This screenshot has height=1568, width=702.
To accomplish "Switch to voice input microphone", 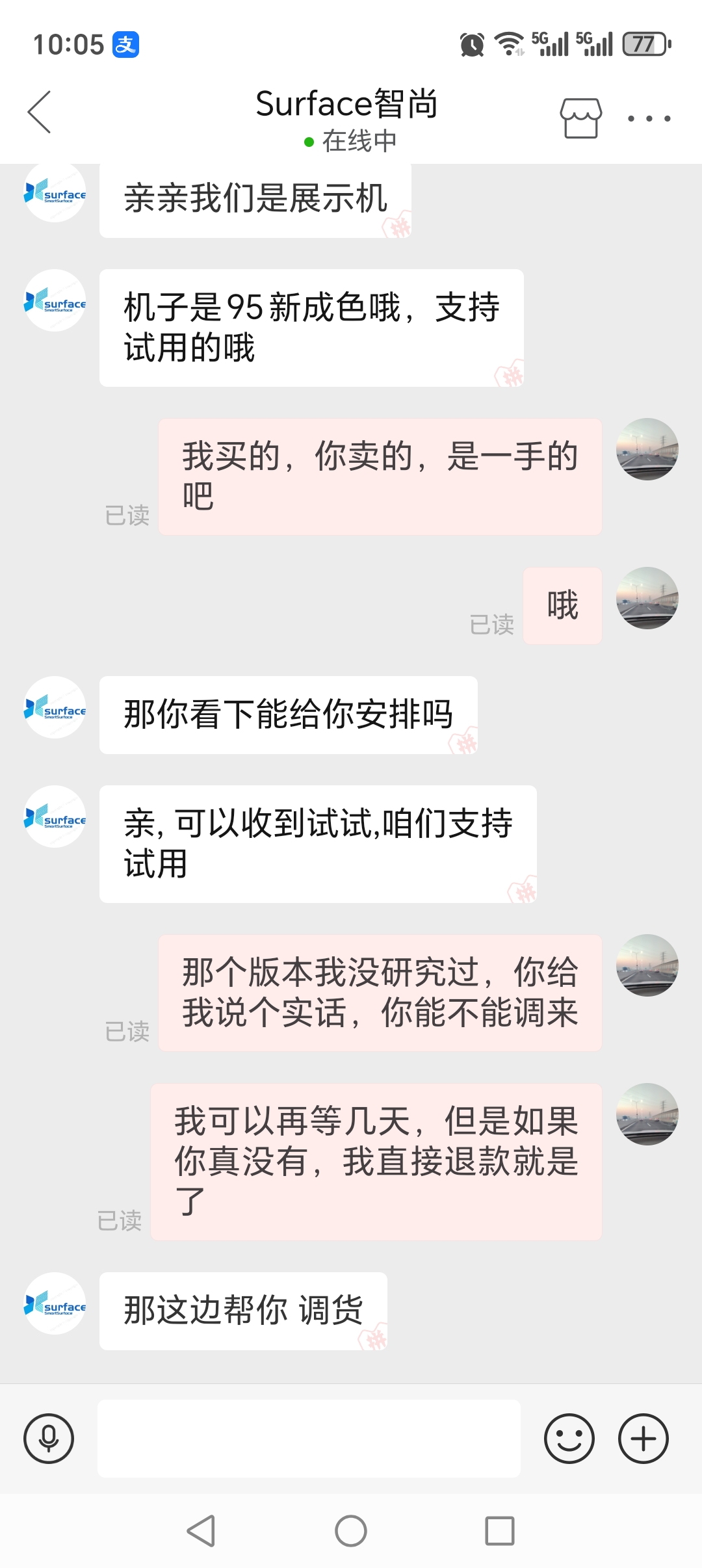I will (49, 1438).
